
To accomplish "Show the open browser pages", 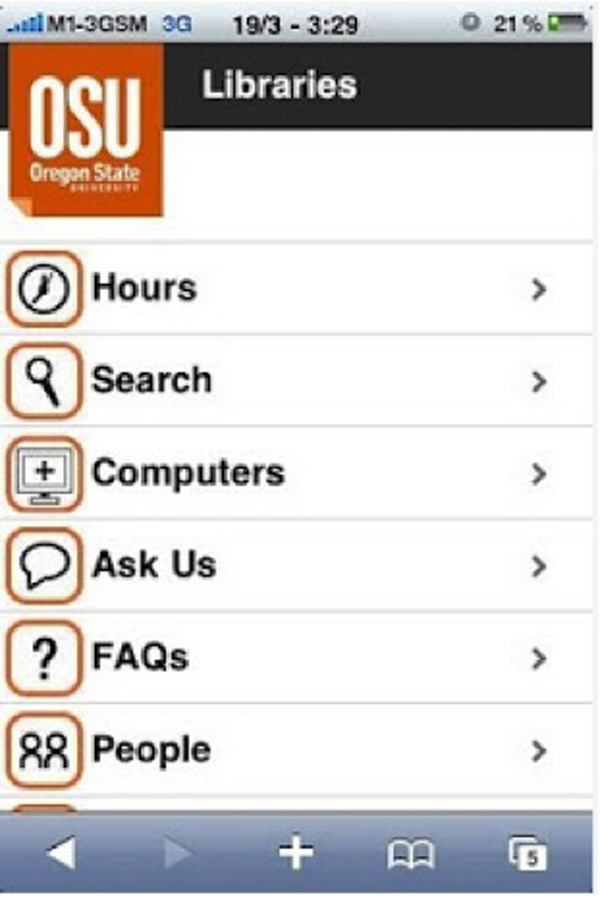I will [528, 853].
